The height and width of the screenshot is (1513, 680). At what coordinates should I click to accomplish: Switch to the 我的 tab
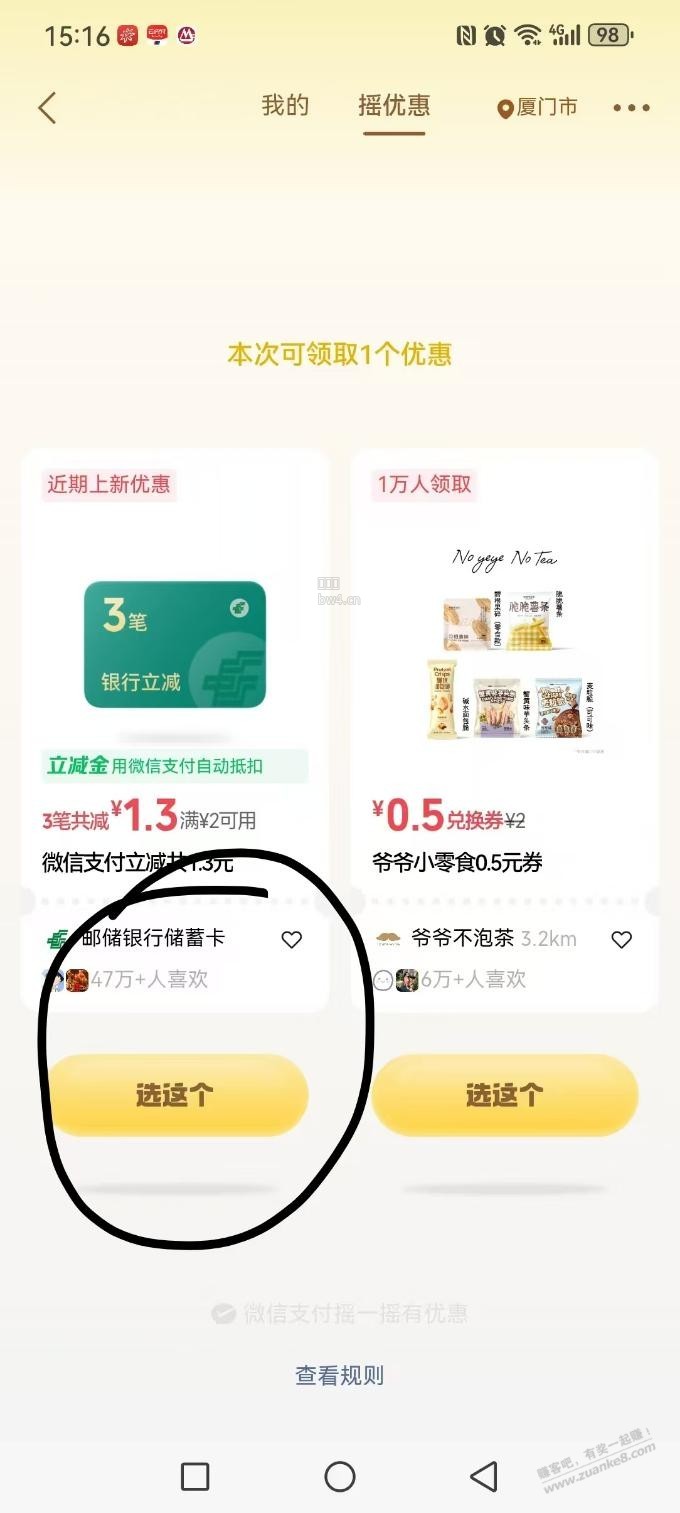pyautogui.click(x=285, y=106)
